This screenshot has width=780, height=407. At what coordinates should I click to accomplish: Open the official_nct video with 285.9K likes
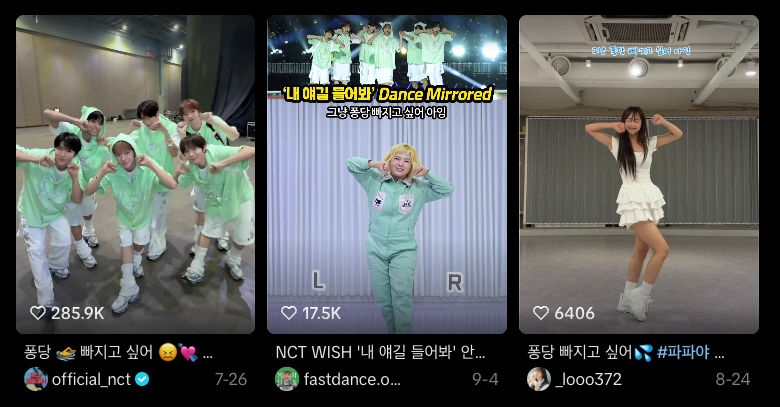pos(135,175)
